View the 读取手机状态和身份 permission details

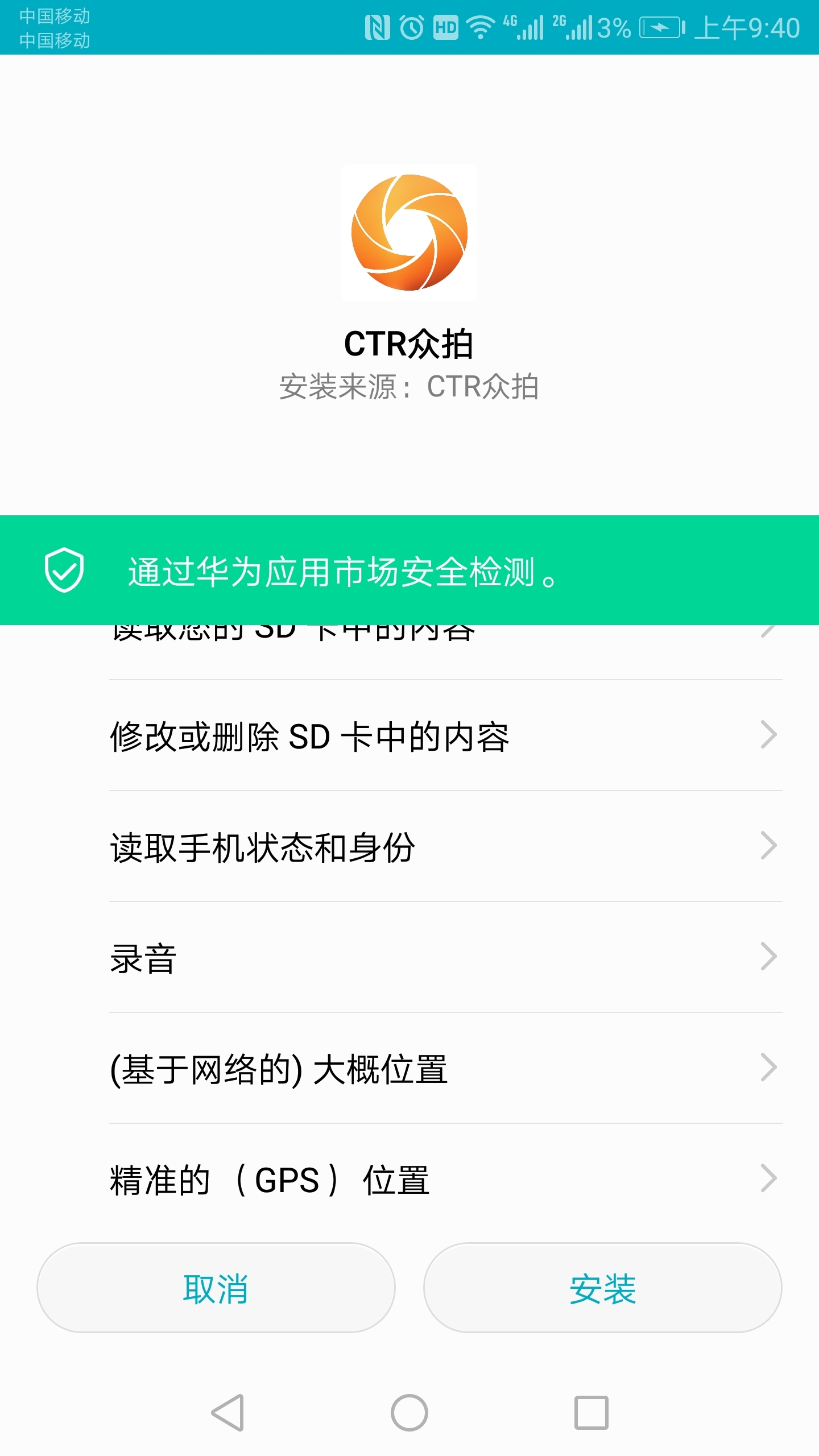pyautogui.click(x=445, y=847)
